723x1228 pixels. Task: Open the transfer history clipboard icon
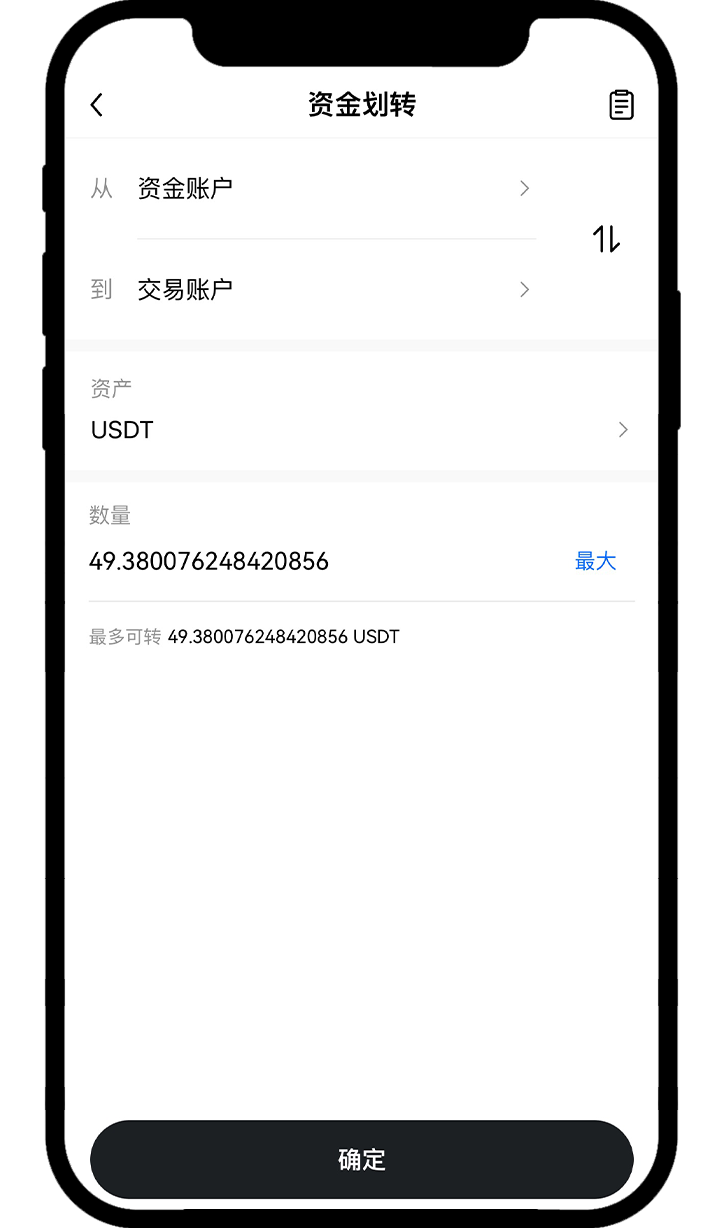[621, 105]
